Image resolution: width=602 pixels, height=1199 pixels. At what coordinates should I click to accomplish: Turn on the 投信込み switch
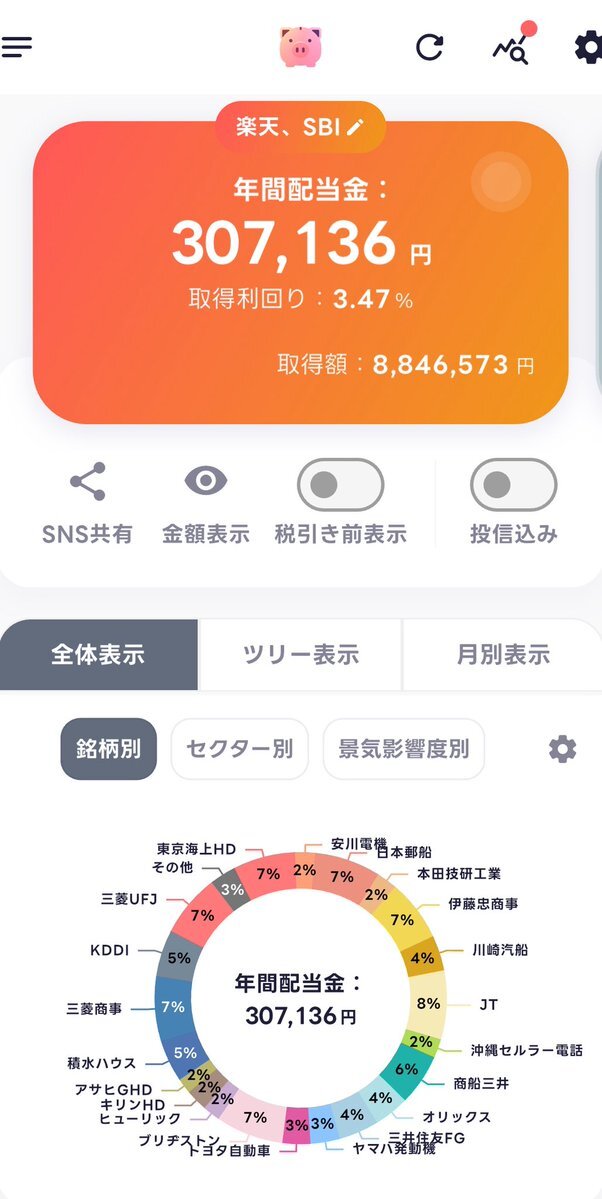tap(513, 485)
